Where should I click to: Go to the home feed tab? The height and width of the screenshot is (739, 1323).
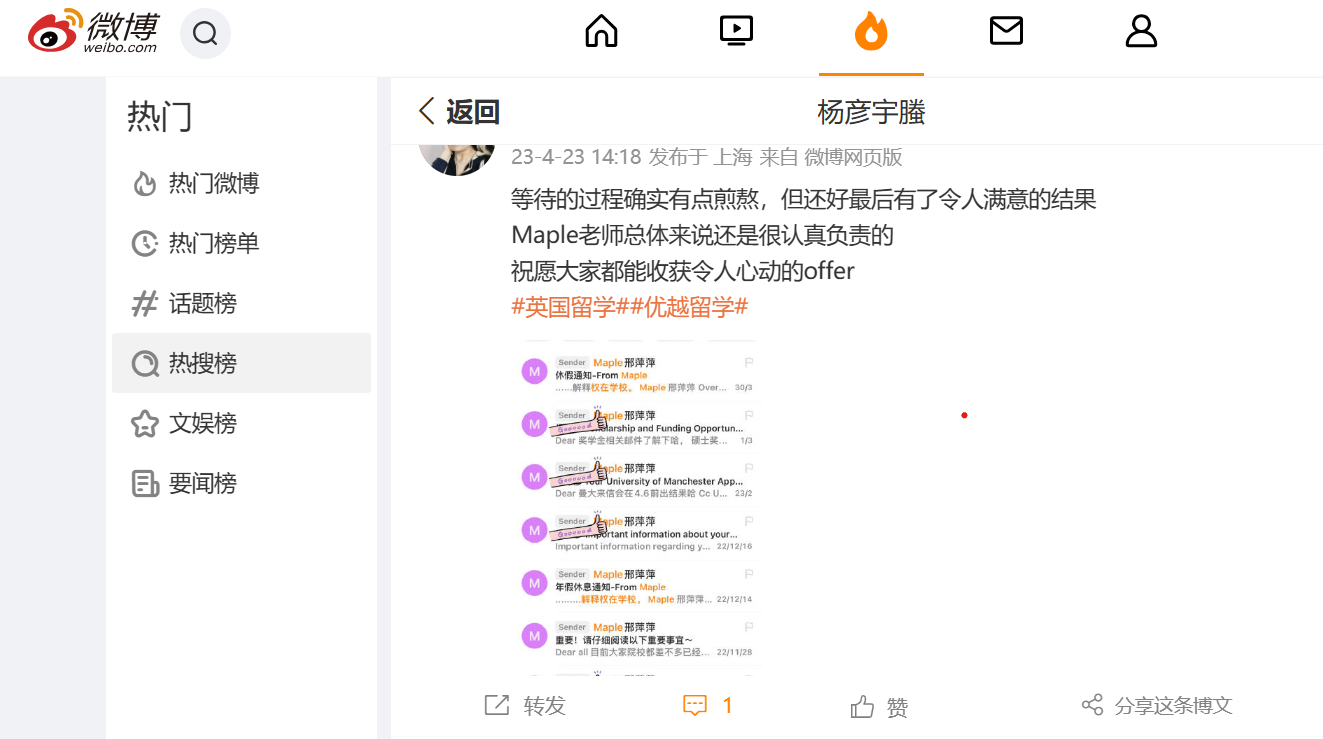(x=601, y=31)
